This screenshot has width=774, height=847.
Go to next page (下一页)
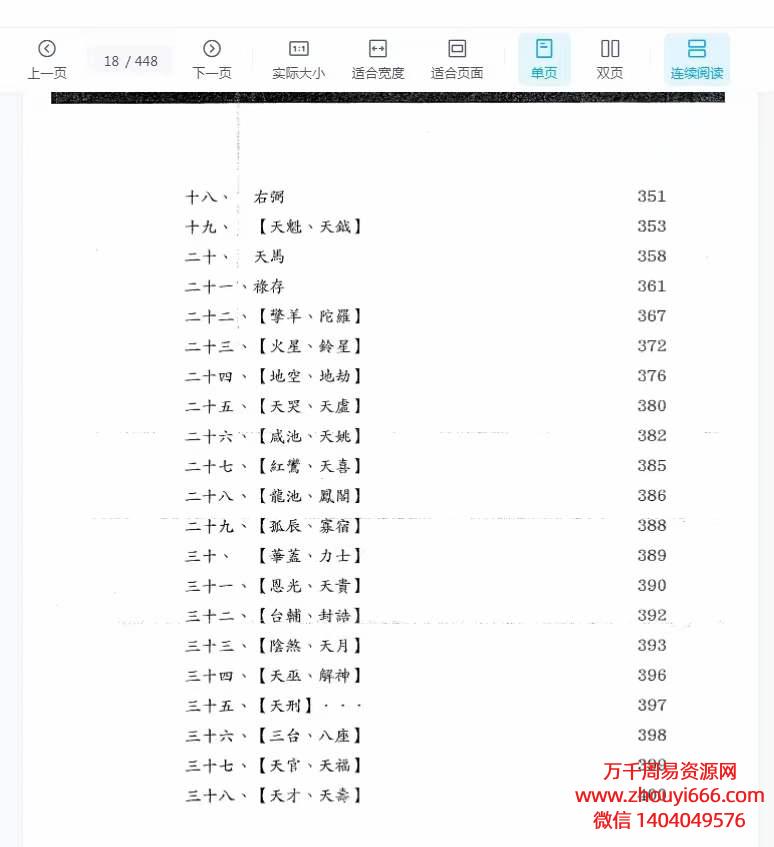(211, 58)
